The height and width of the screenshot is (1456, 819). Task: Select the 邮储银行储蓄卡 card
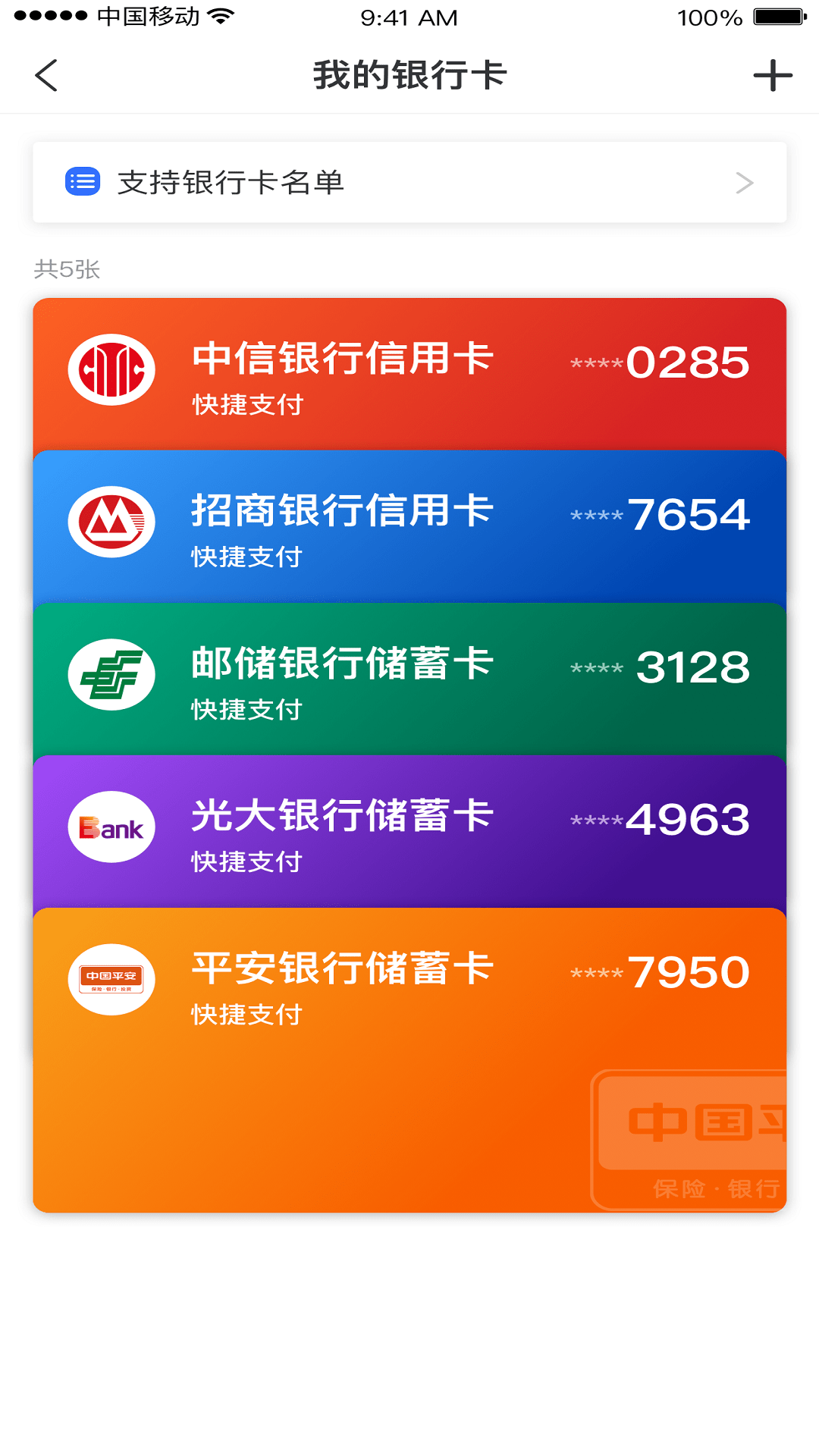click(409, 675)
